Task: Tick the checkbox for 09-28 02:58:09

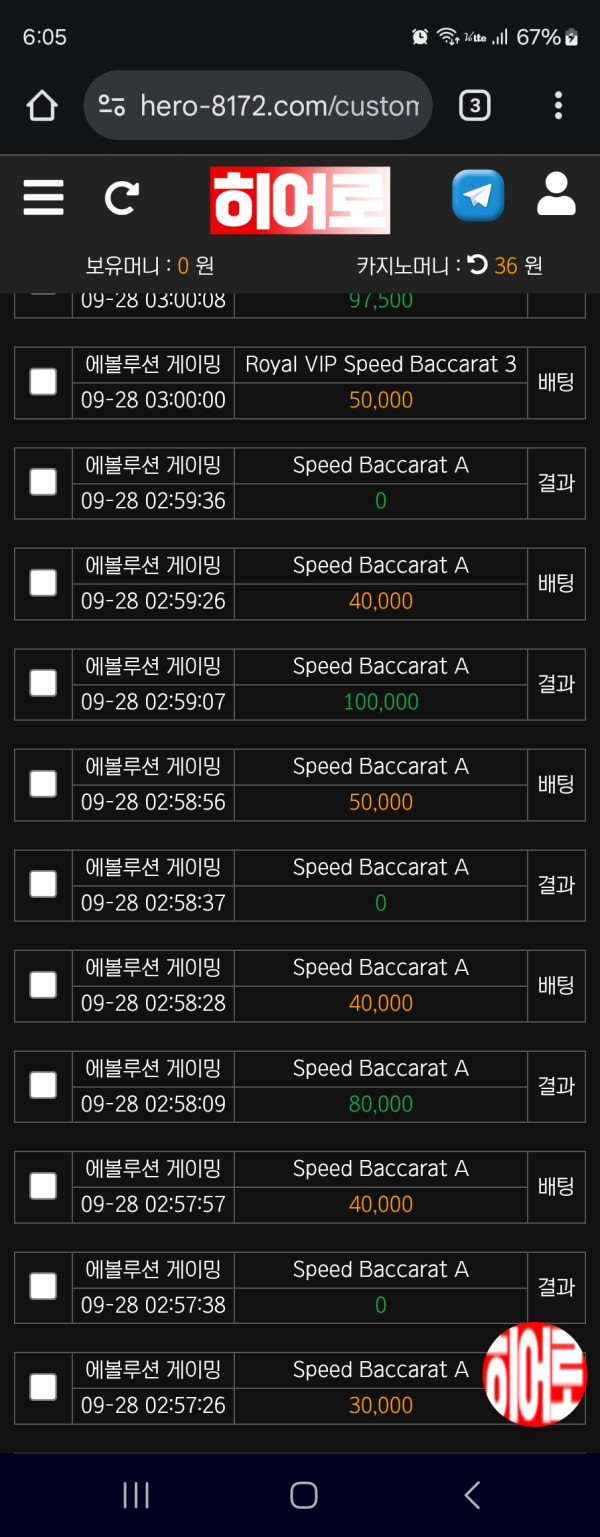Action: click(x=43, y=1085)
